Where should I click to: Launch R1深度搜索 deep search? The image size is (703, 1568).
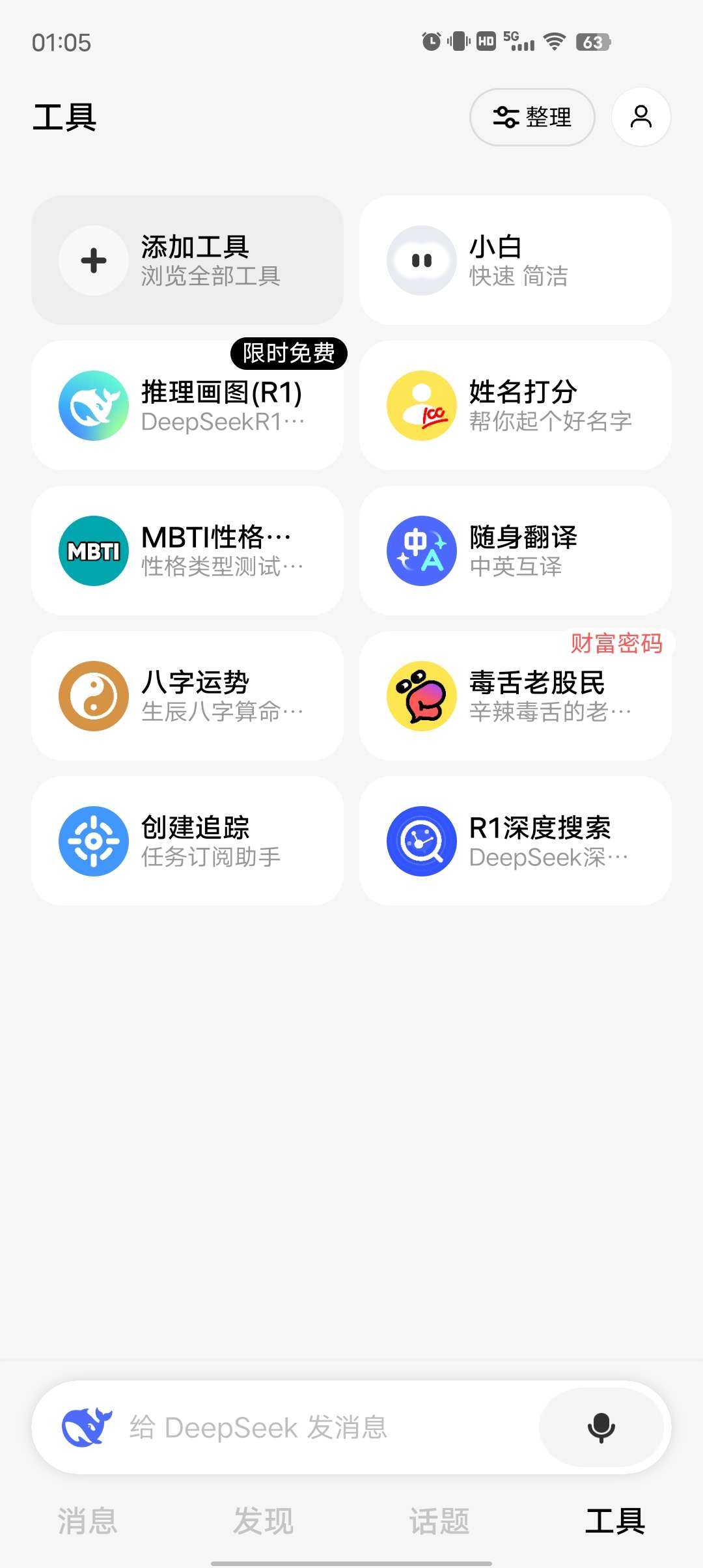click(x=515, y=841)
